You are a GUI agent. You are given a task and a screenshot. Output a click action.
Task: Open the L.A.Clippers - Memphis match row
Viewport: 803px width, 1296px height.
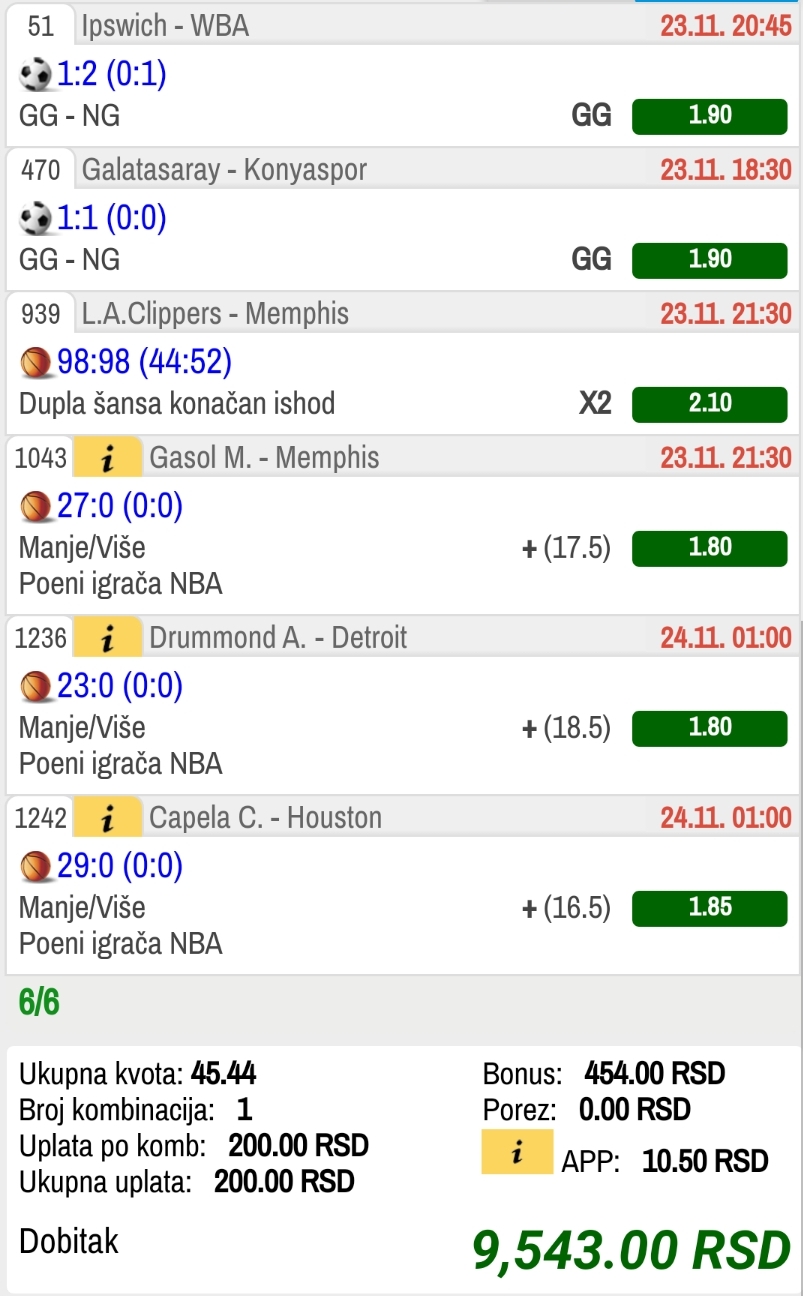tap(402, 363)
